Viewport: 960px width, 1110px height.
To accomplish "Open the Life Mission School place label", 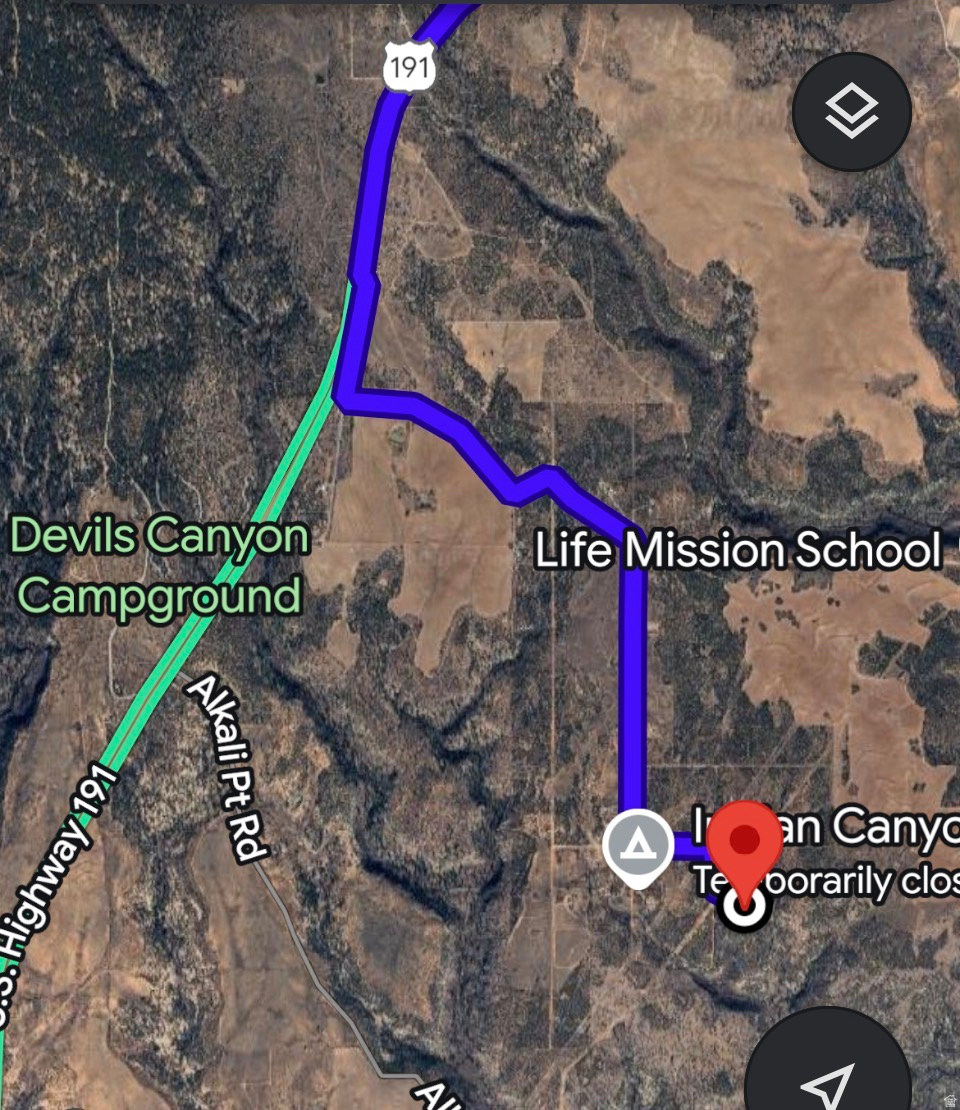I will [x=738, y=551].
